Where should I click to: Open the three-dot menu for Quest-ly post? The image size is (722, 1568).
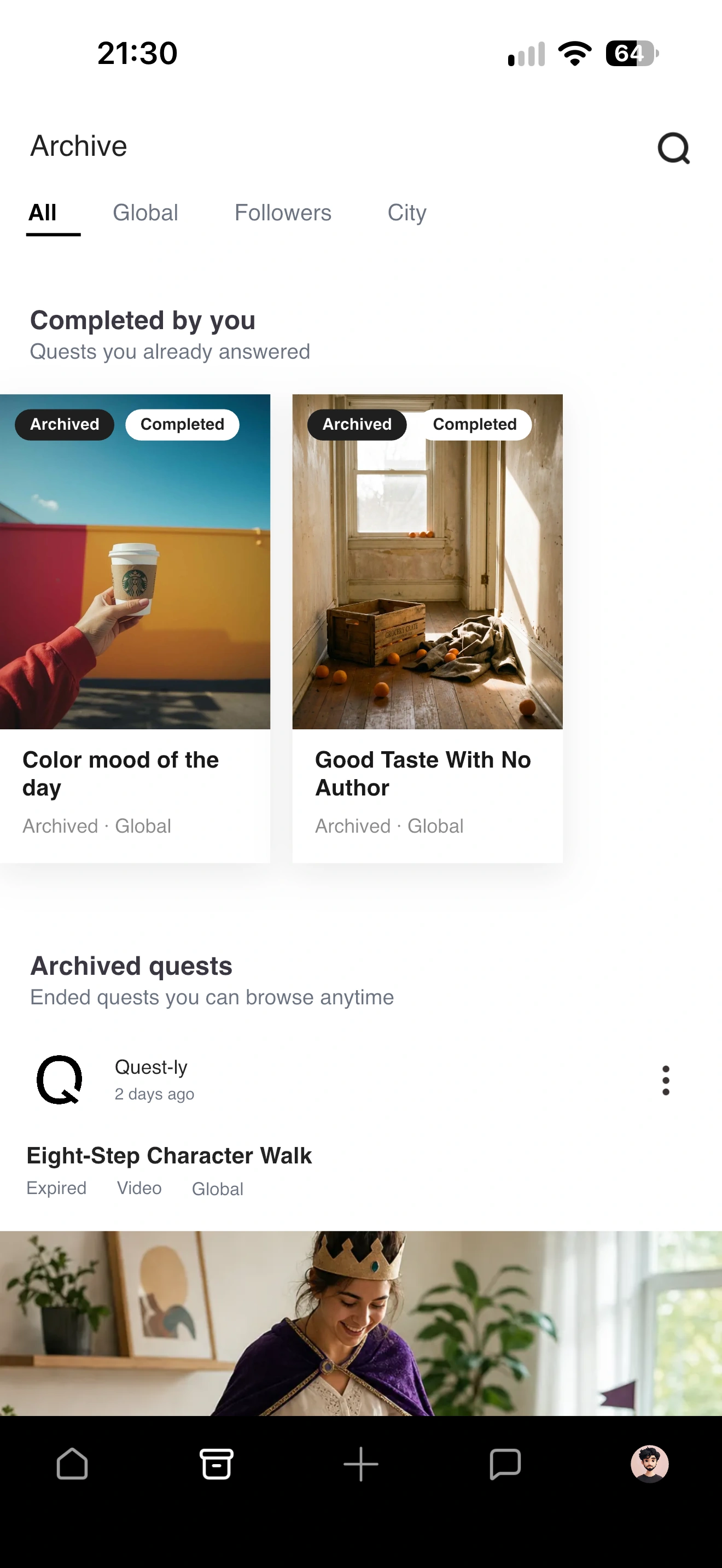coord(666,1080)
